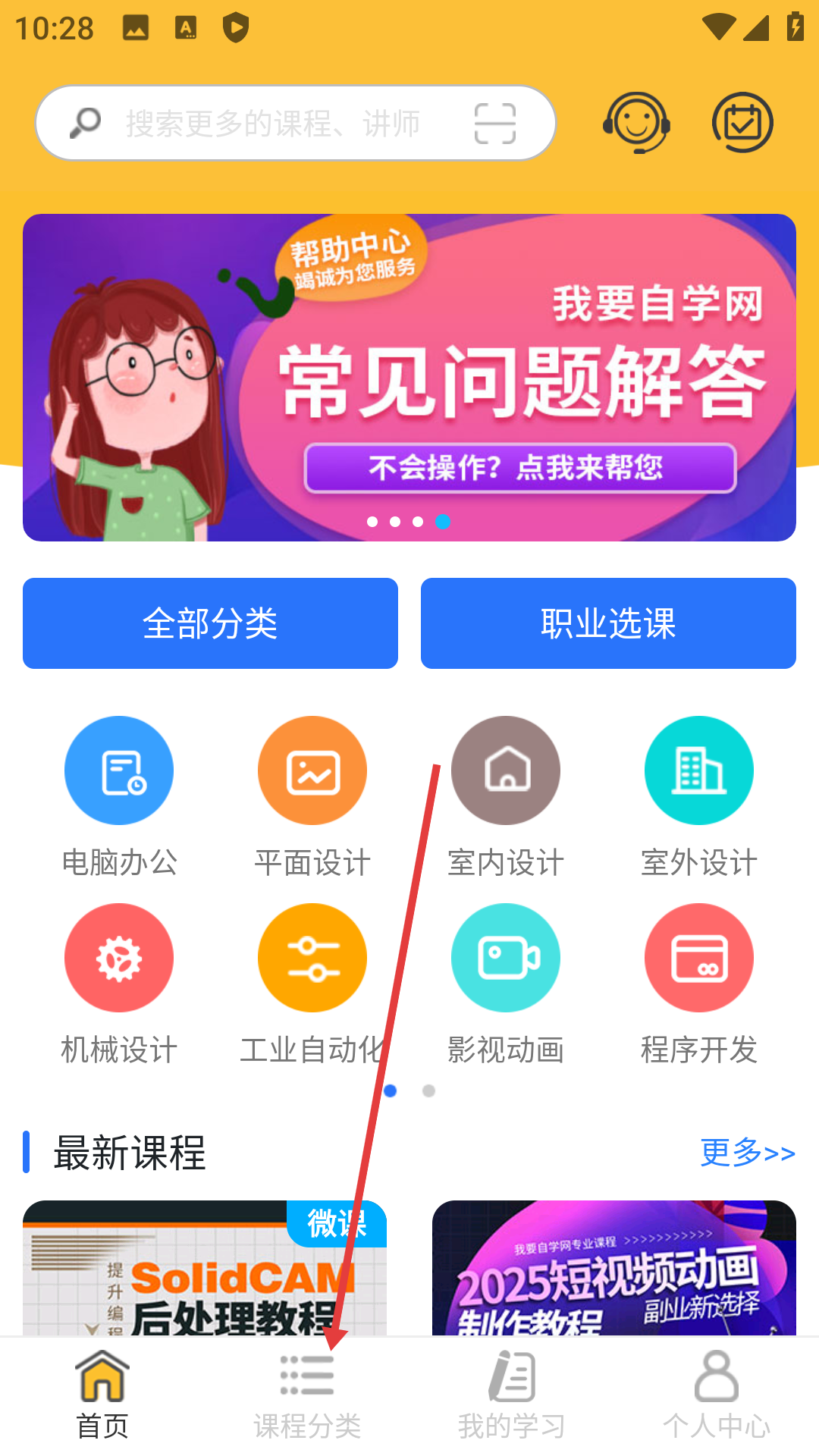Click the 不会操作？点我来帮您 banner button
The height and width of the screenshot is (1456, 819).
click(520, 469)
